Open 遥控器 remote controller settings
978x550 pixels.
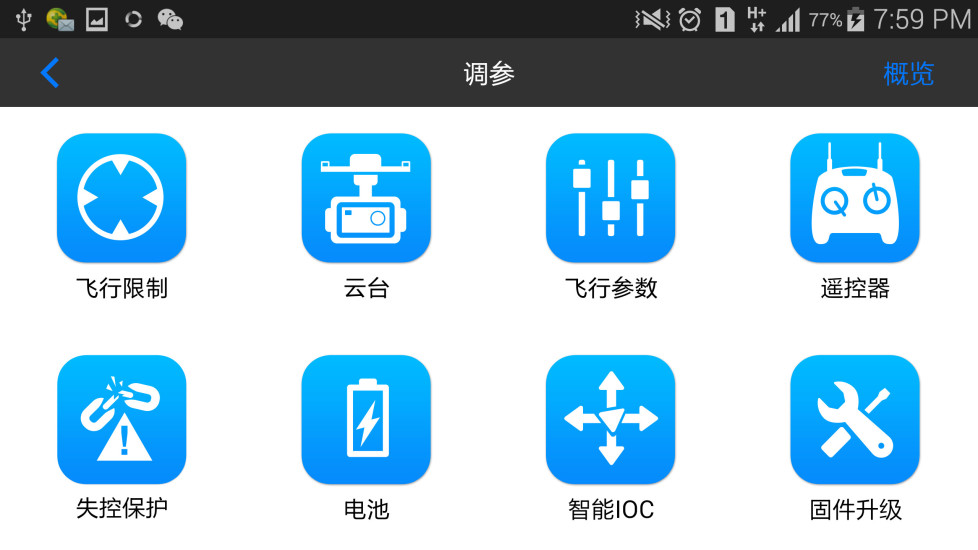click(855, 198)
